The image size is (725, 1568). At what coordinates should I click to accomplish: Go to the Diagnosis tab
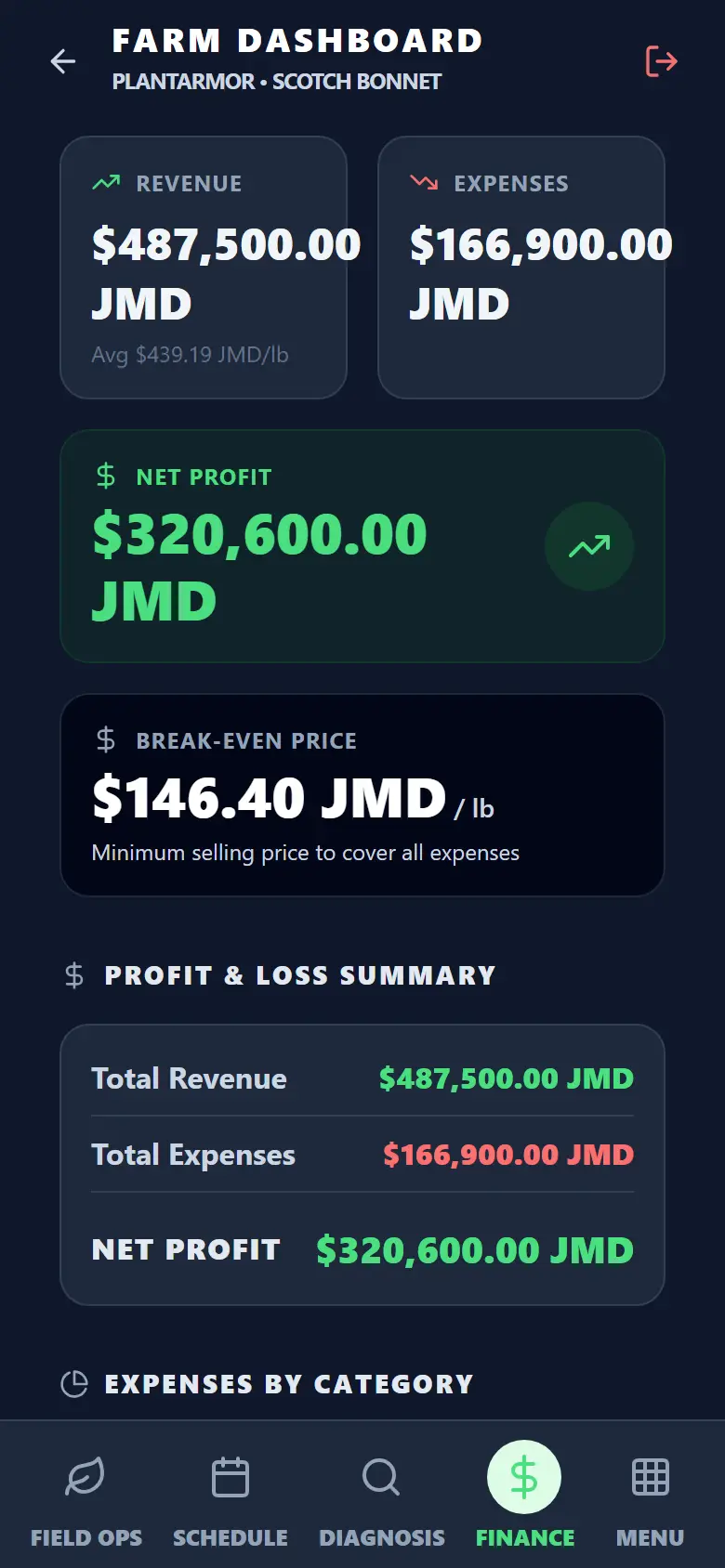tap(381, 1496)
